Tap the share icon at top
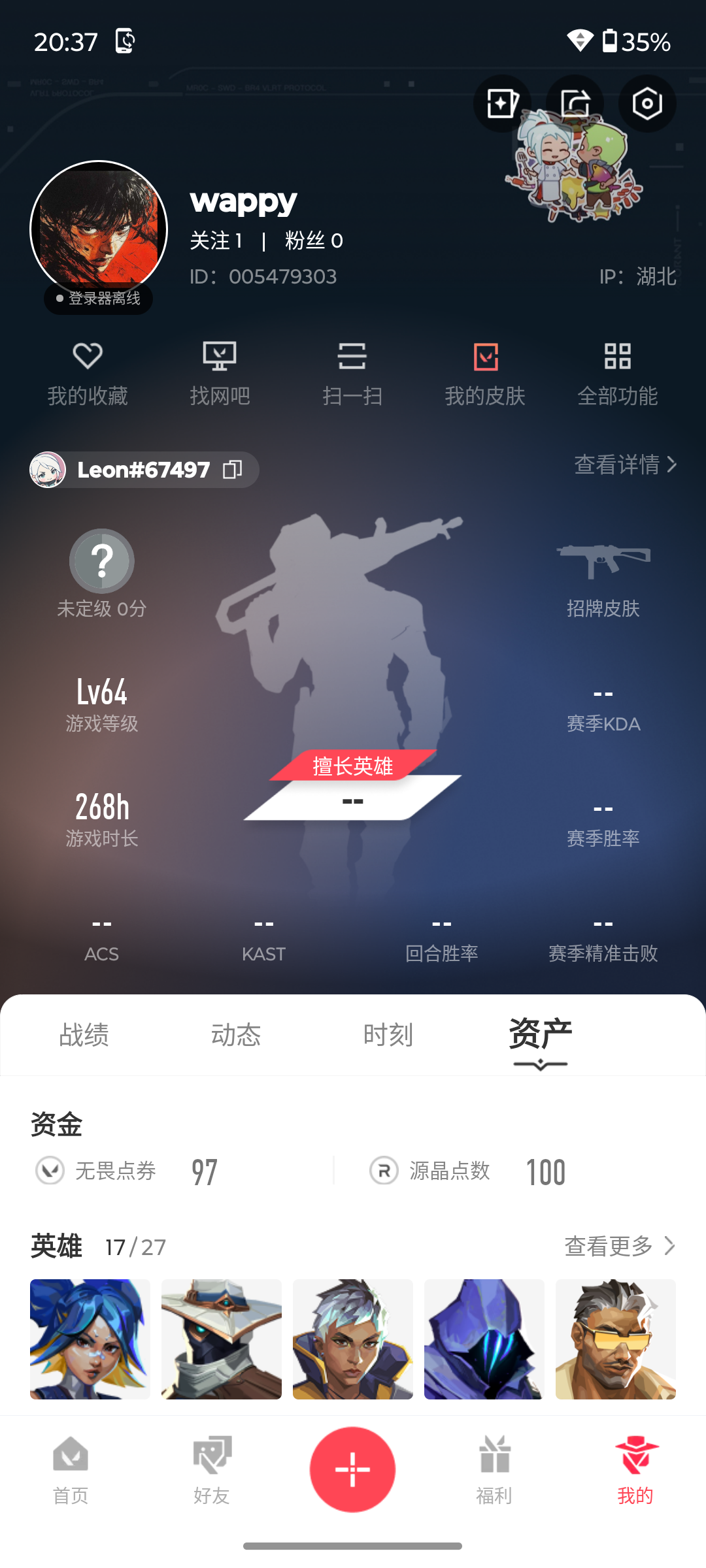 coord(575,104)
